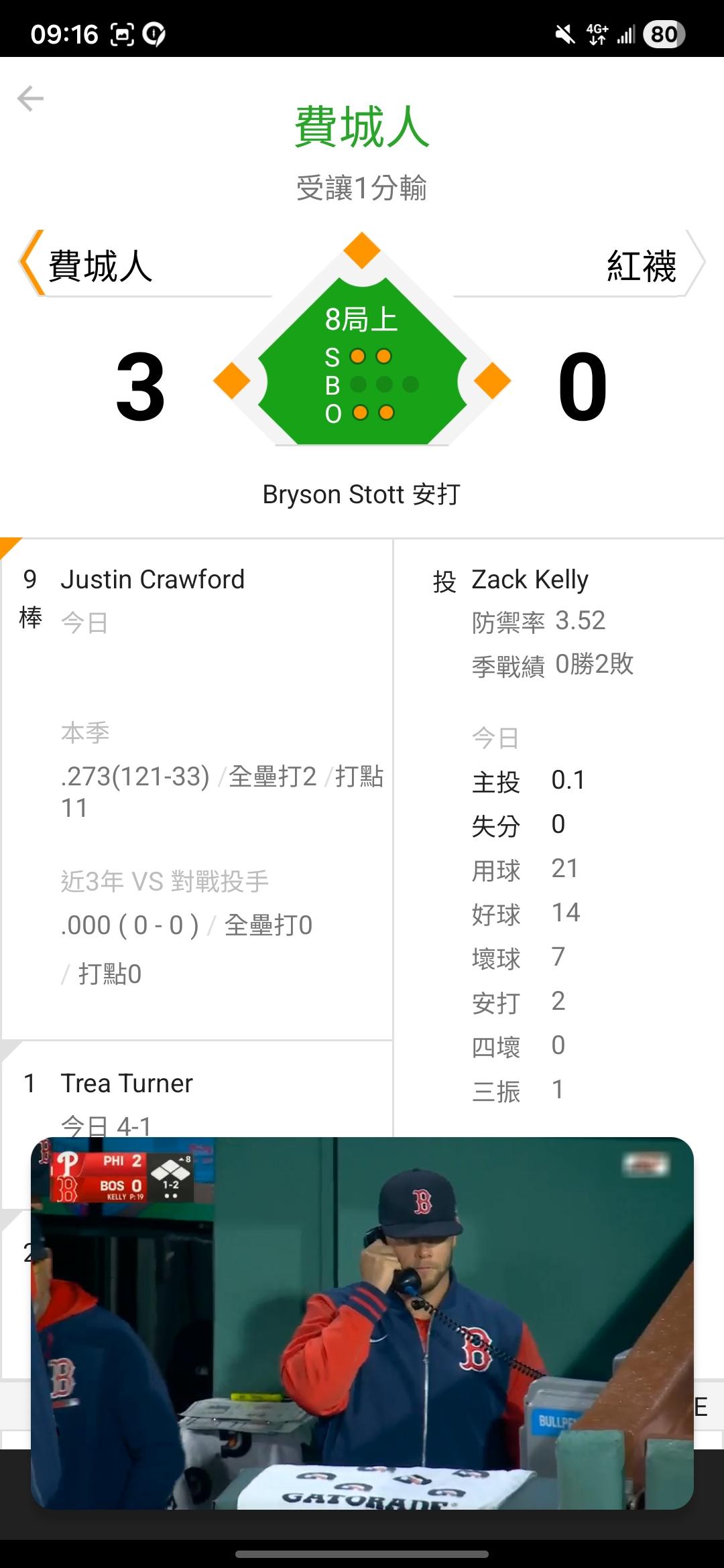Open the floating live game video
This screenshot has width=724, height=1568.
pos(362,1323)
